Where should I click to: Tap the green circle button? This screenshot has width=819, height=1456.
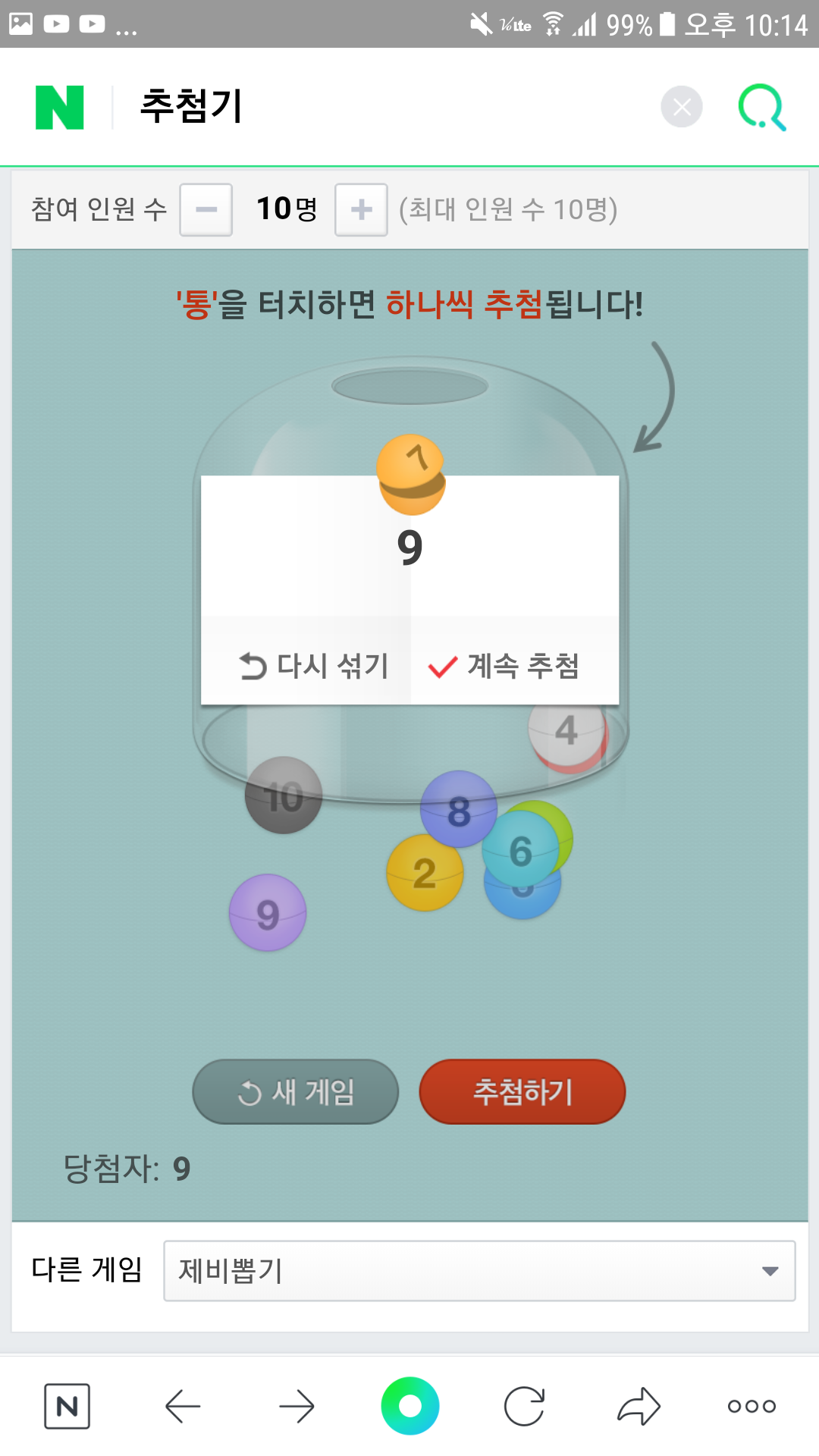pos(410,1406)
